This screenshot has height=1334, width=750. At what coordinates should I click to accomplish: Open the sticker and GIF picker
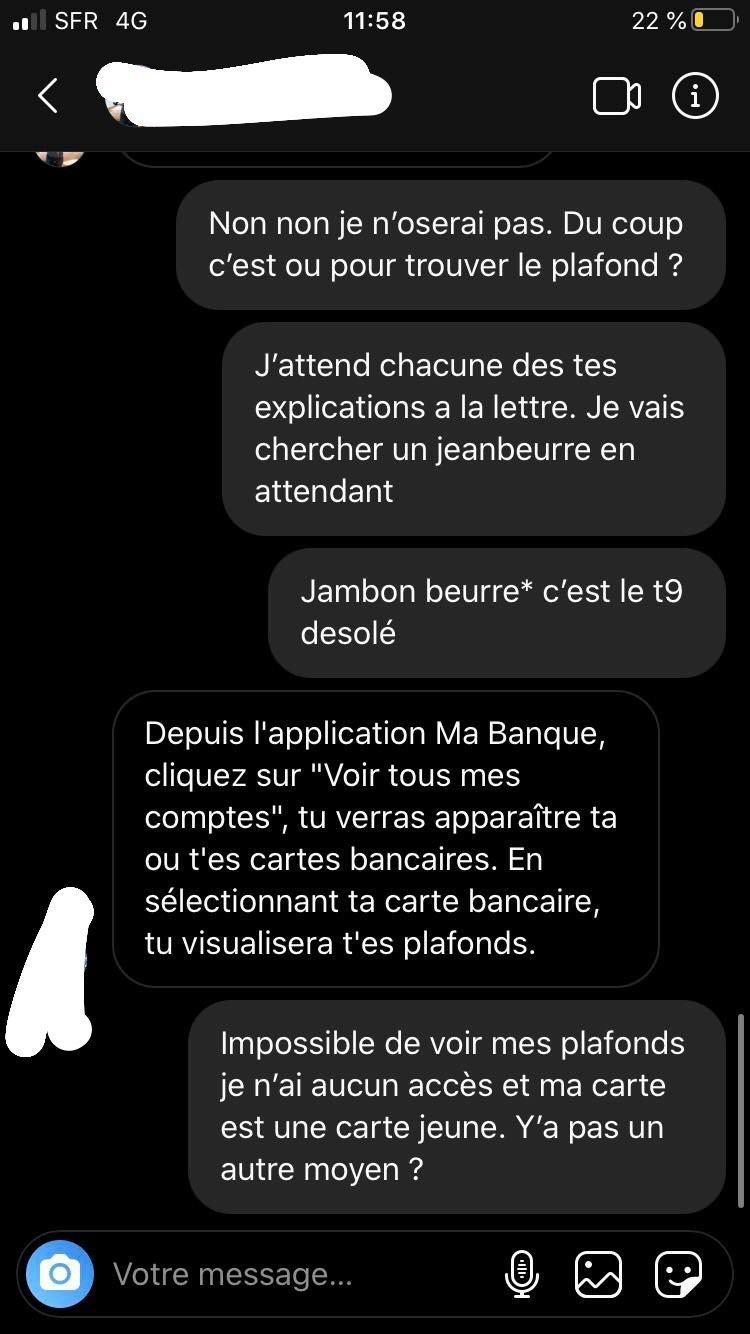click(x=678, y=1274)
